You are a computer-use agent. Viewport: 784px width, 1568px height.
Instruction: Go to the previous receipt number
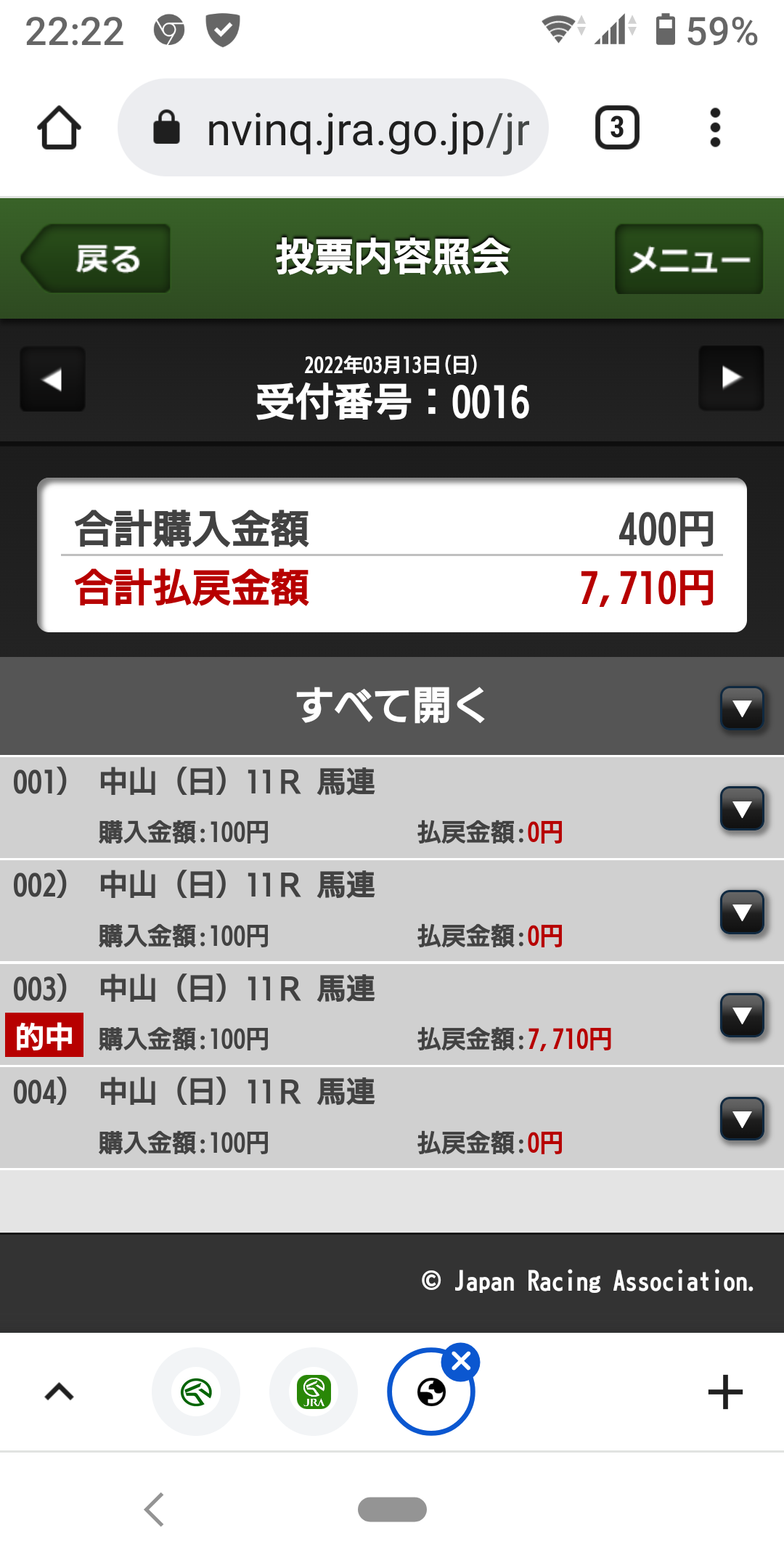tap(52, 379)
